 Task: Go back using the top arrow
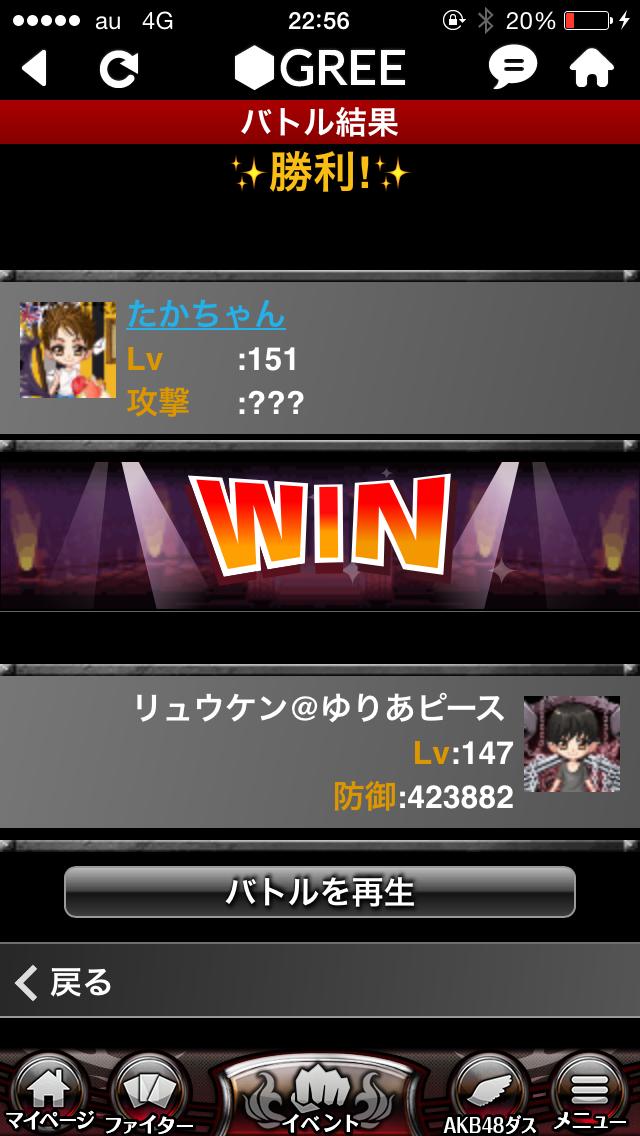[35, 68]
